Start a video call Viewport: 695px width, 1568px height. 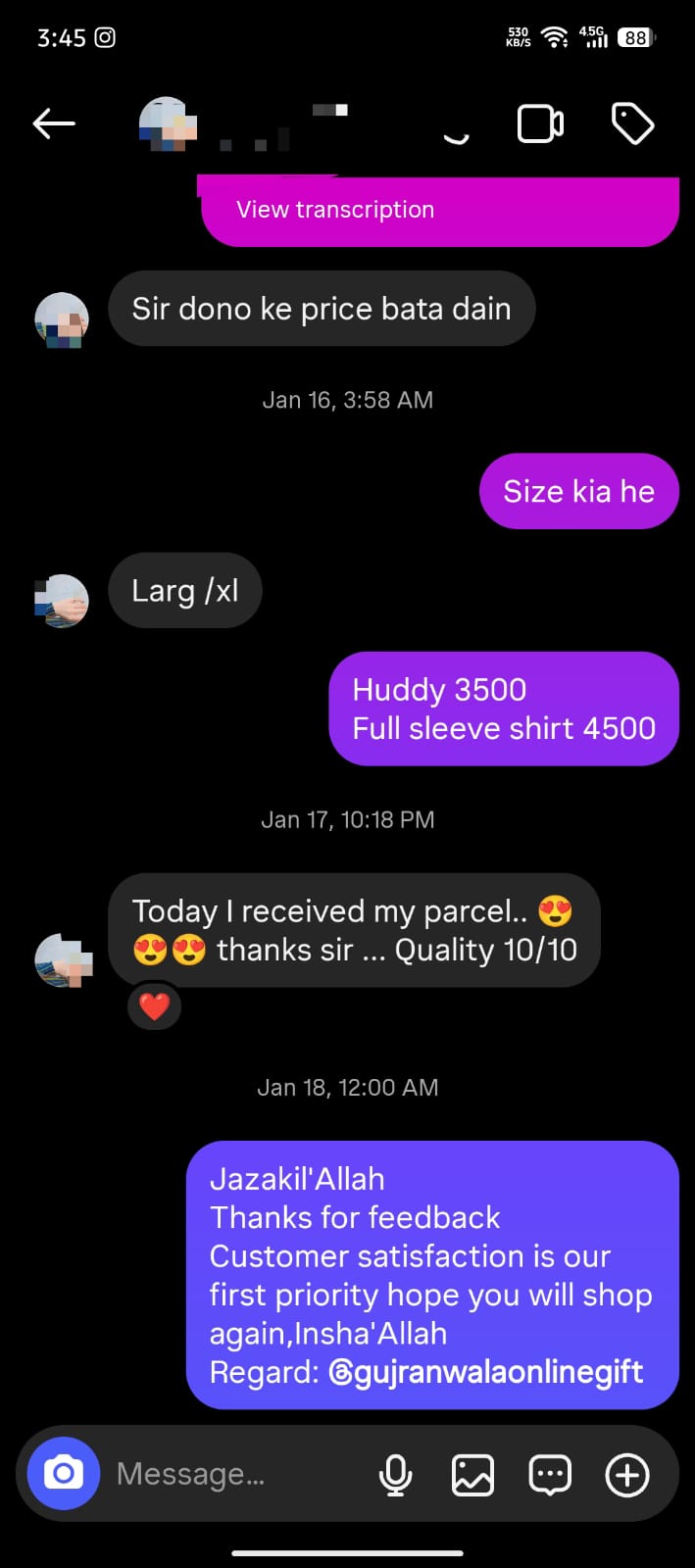[x=540, y=124]
